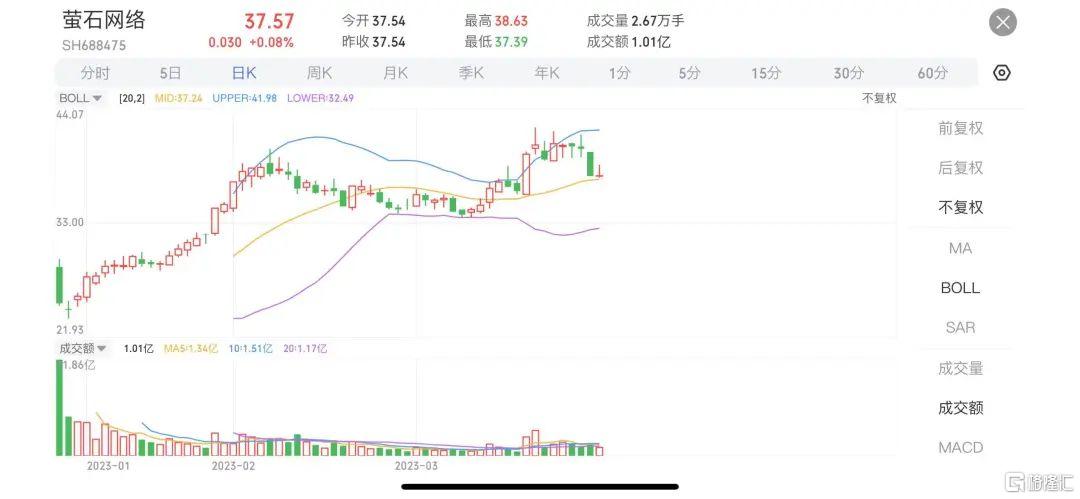Show the 15分 minute chart
The image size is (1080, 499).
click(x=766, y=73)
